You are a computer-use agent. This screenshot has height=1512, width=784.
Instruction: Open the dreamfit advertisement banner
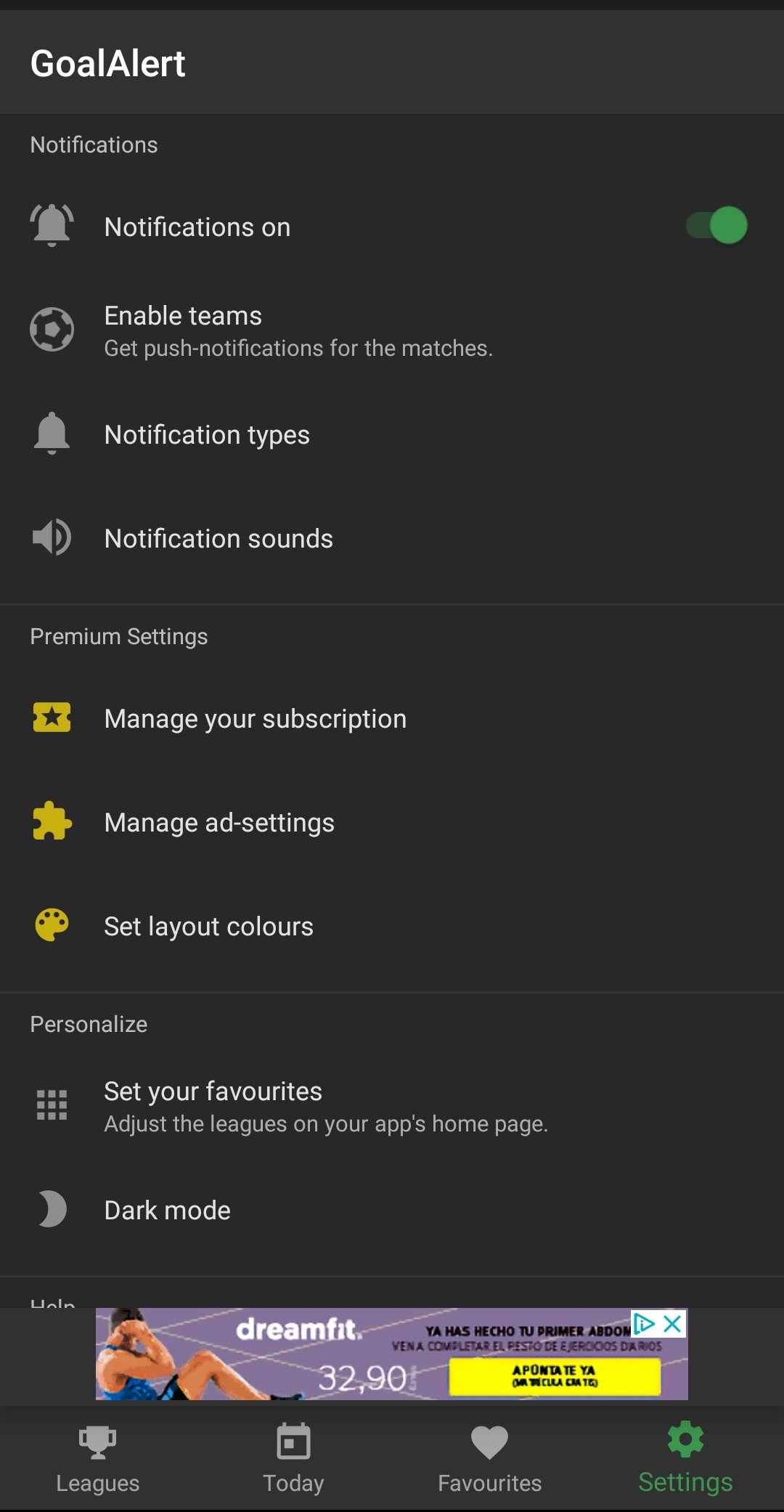coord(392,1354)
